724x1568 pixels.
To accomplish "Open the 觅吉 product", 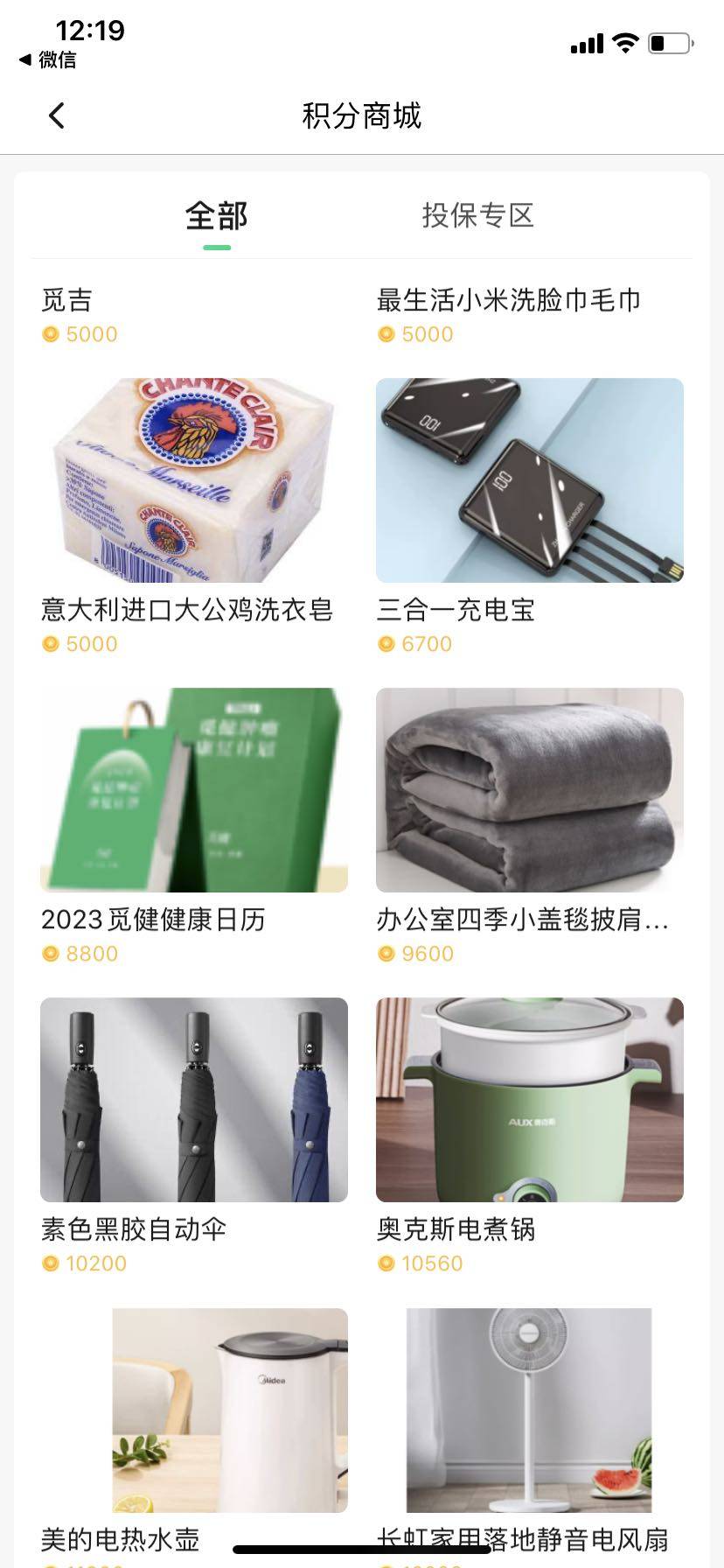I will click(x=67, y=301).
